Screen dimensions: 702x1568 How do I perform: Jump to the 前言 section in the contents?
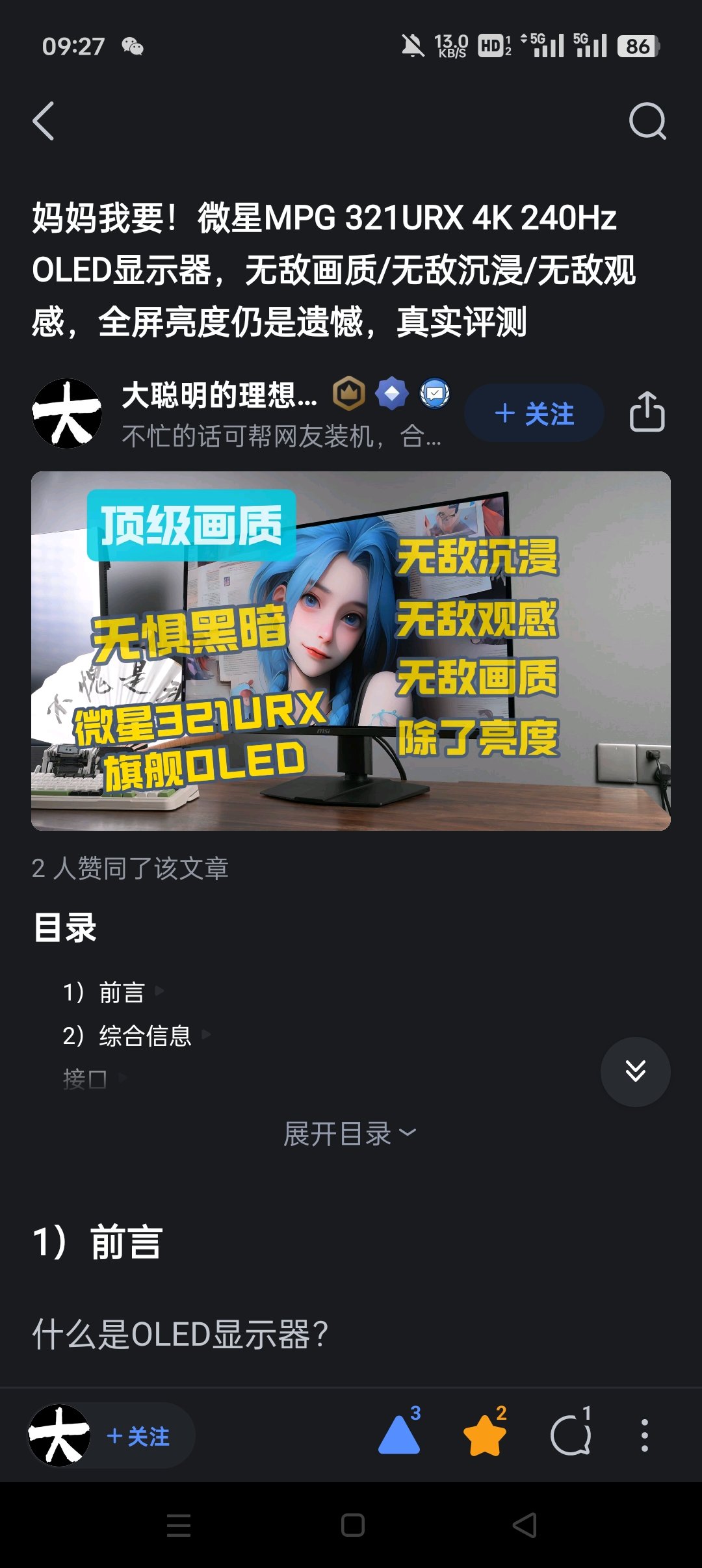point(122,993)
